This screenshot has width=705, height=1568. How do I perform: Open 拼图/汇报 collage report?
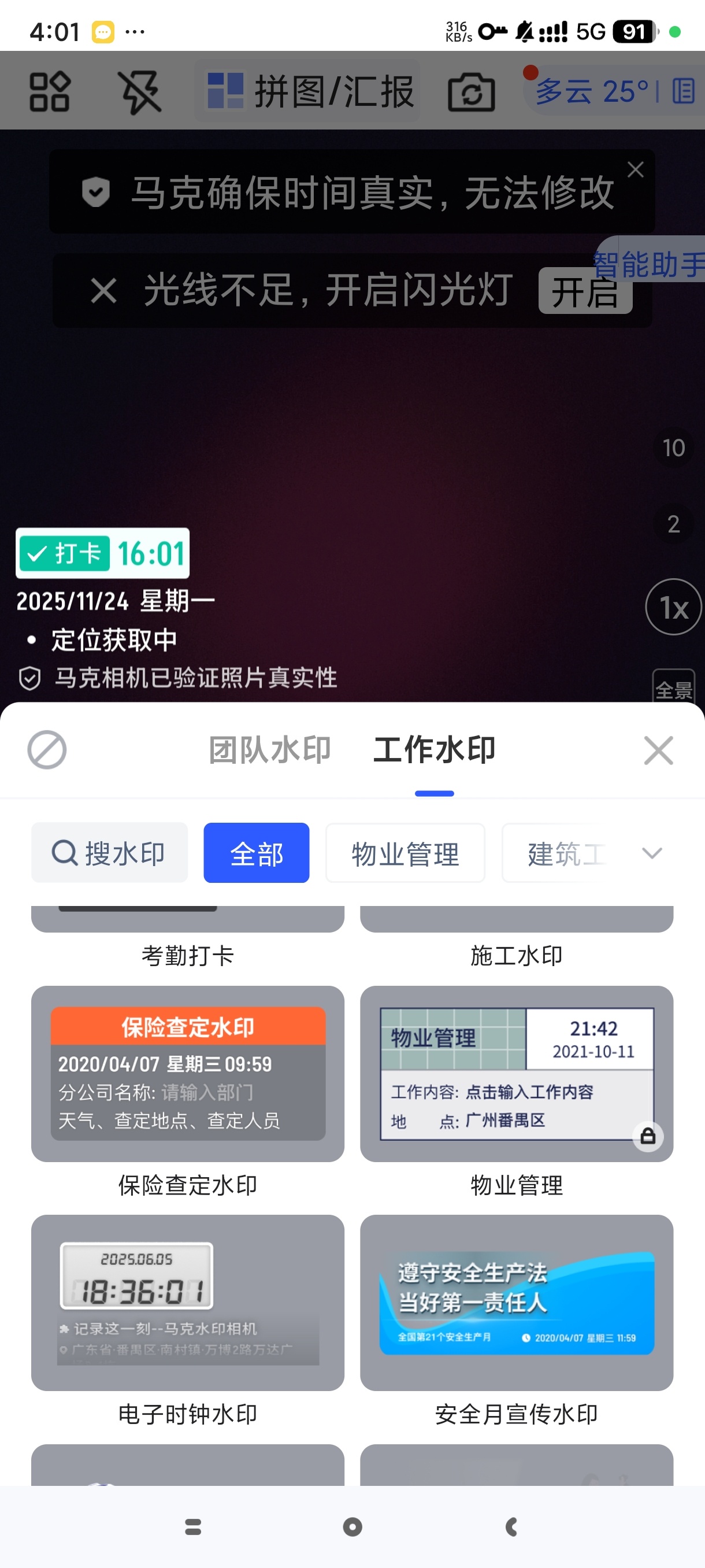(310, 91)
